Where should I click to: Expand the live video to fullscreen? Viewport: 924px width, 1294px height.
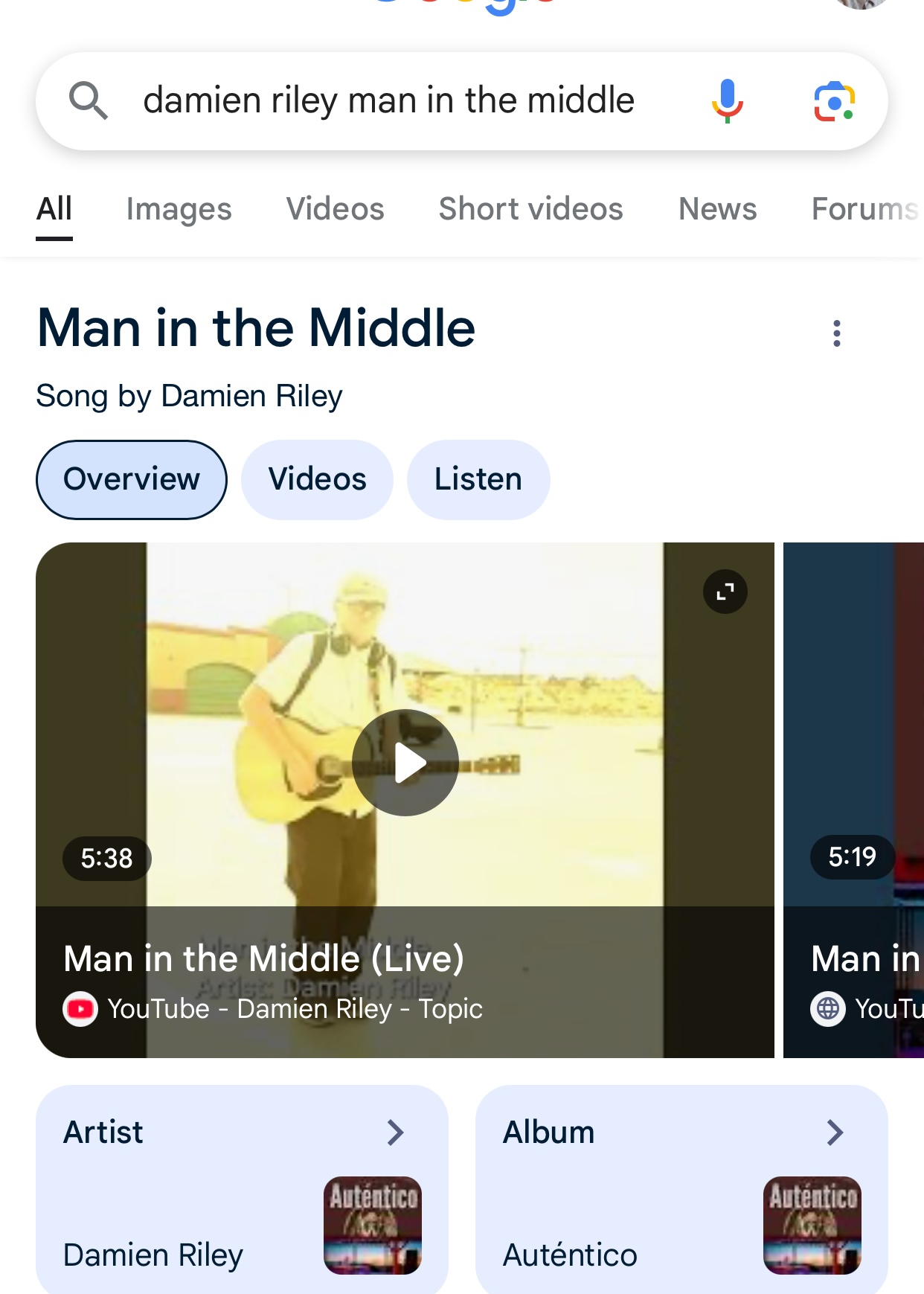[x=725, y=592]
